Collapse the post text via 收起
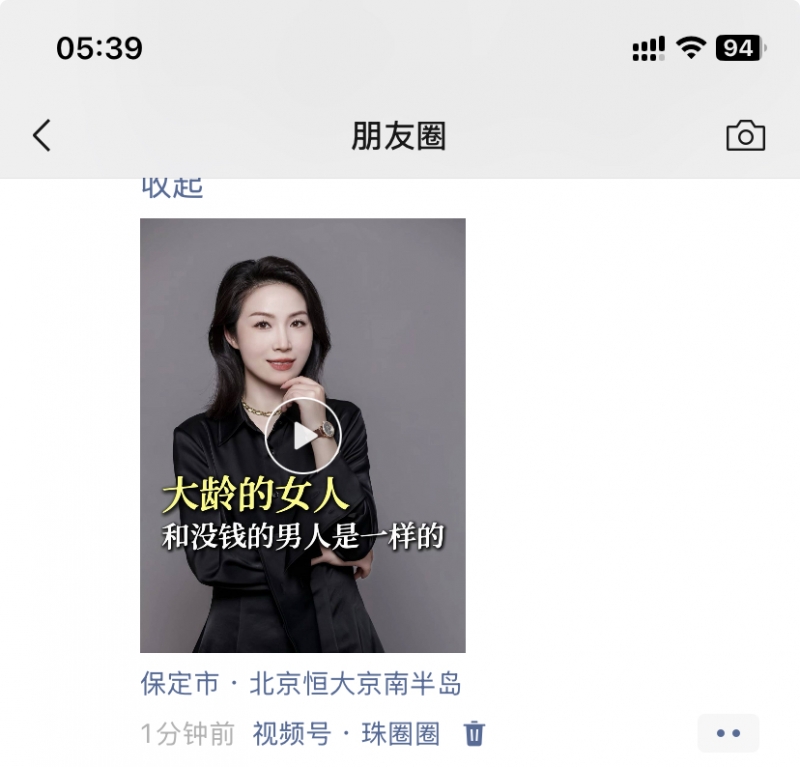 tap(172, 188)
